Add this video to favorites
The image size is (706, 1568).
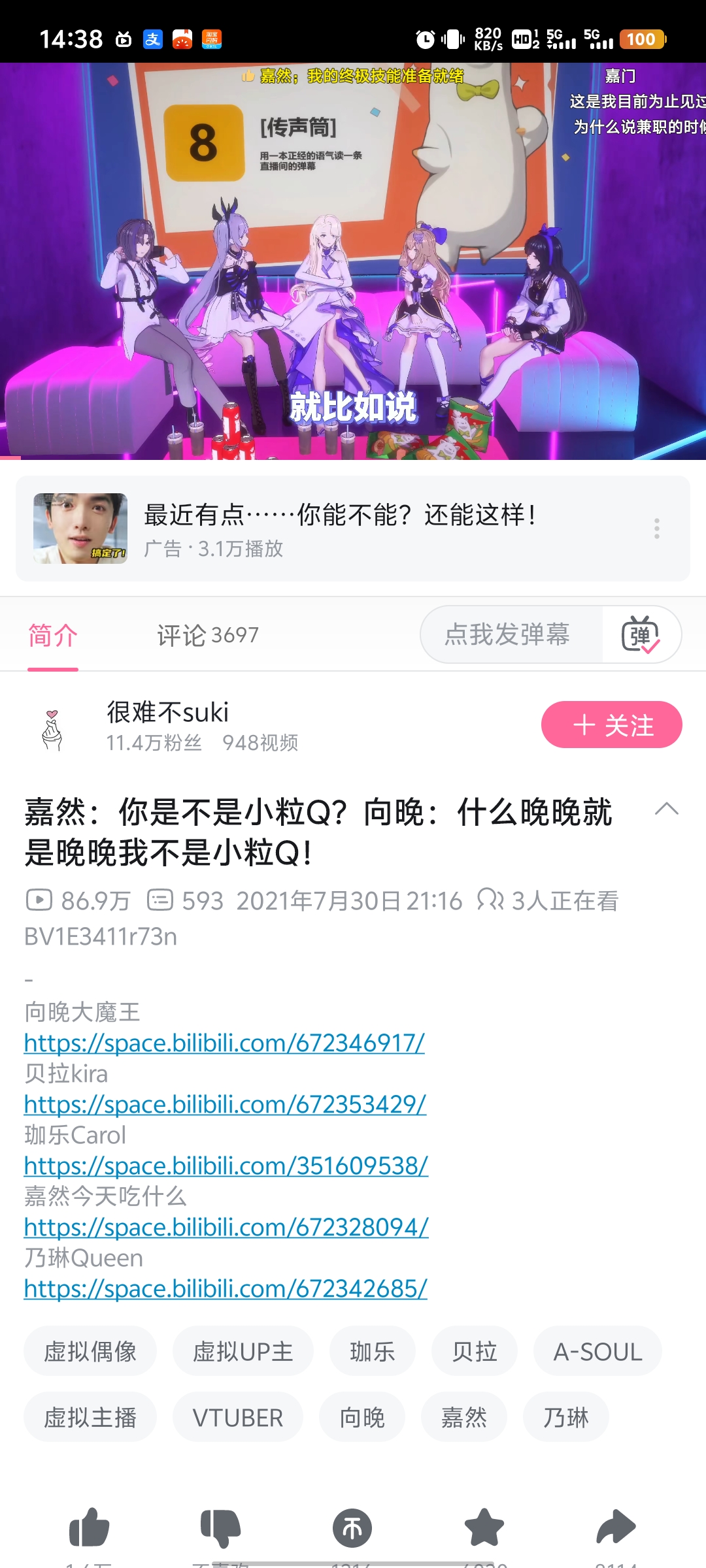[484, 1527]
